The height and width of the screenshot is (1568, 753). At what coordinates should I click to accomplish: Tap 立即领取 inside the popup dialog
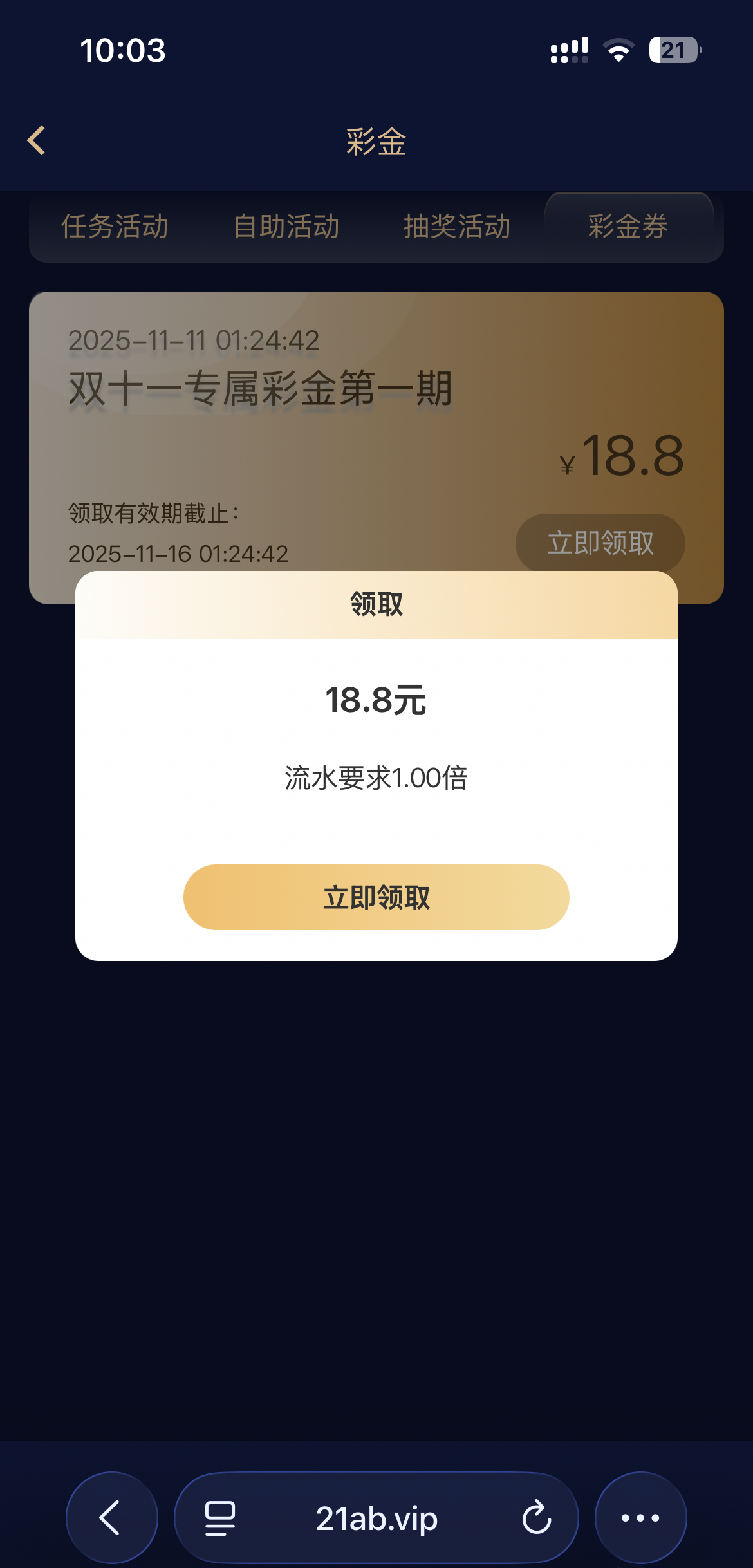[376, 896]
